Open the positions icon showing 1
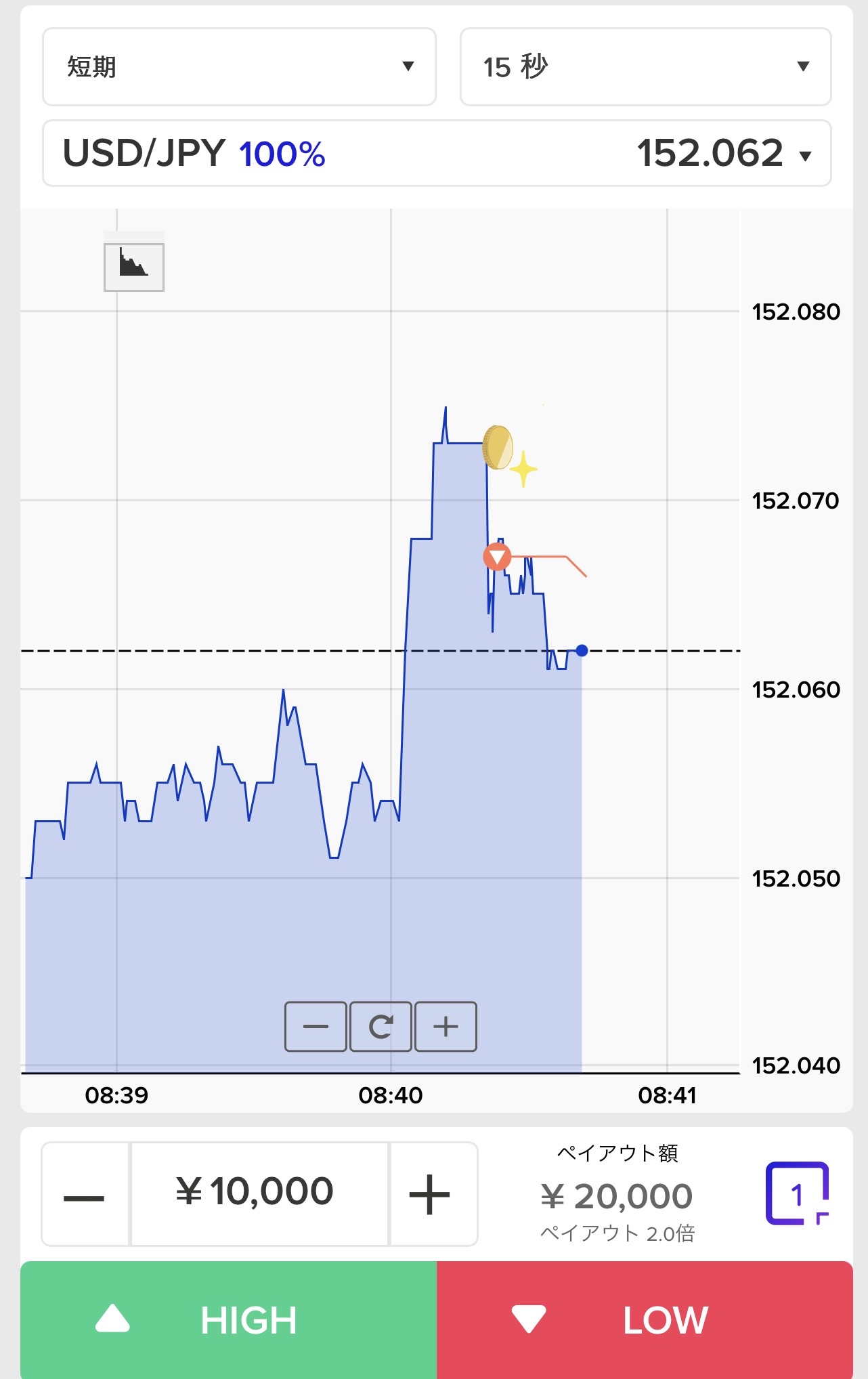The width and height of the screenshot is (868, 1379). click(797, 1193)
